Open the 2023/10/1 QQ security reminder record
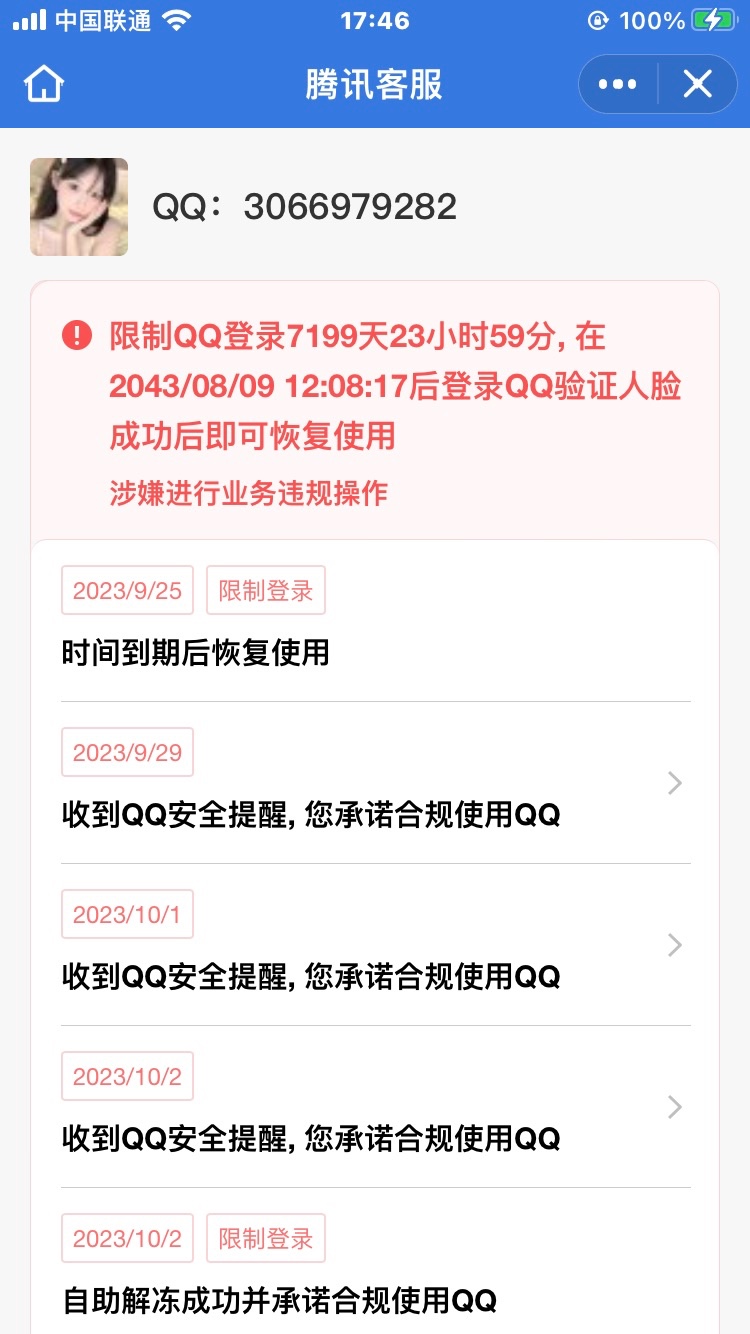Screen dimensions: 750x1334 click(375, 945)
